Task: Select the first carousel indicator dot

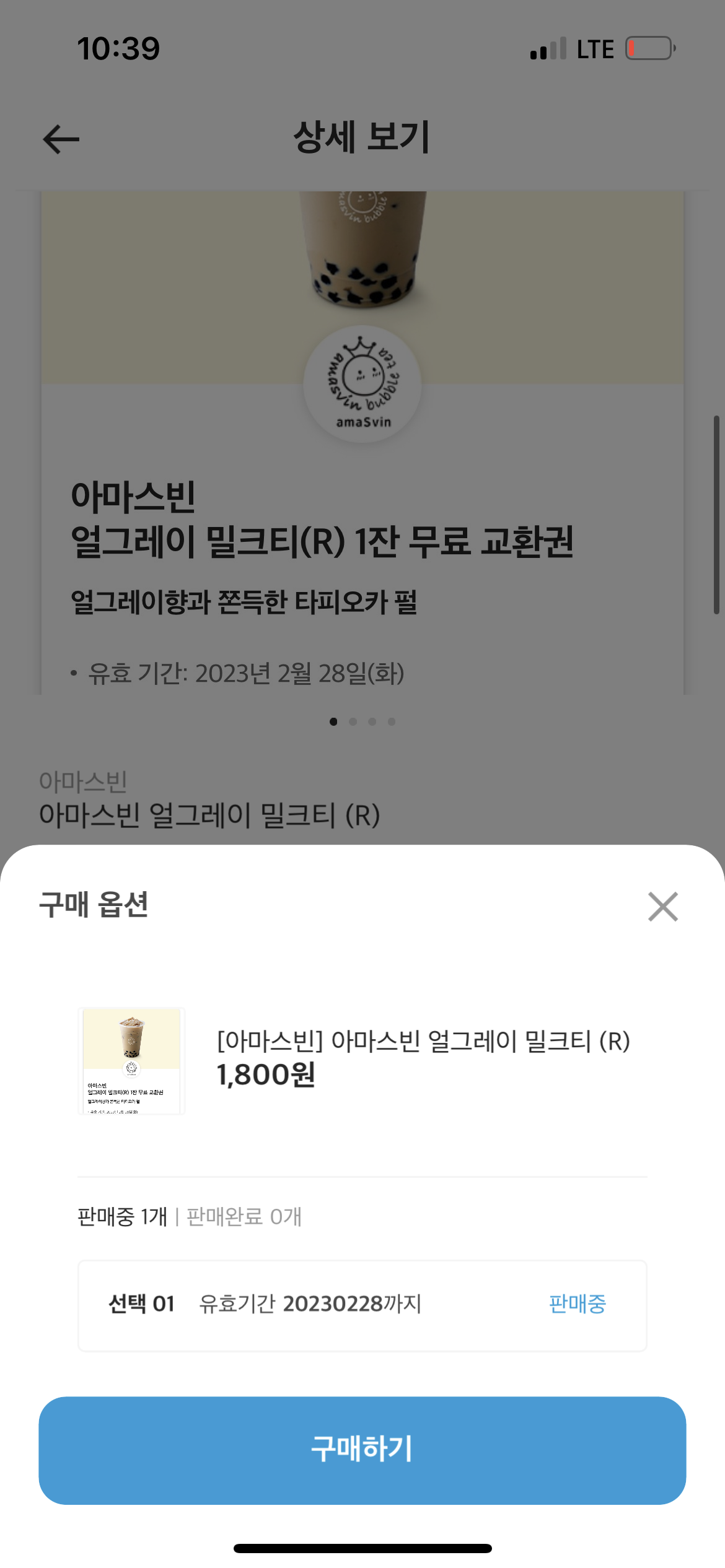Action: click(335, 721)
